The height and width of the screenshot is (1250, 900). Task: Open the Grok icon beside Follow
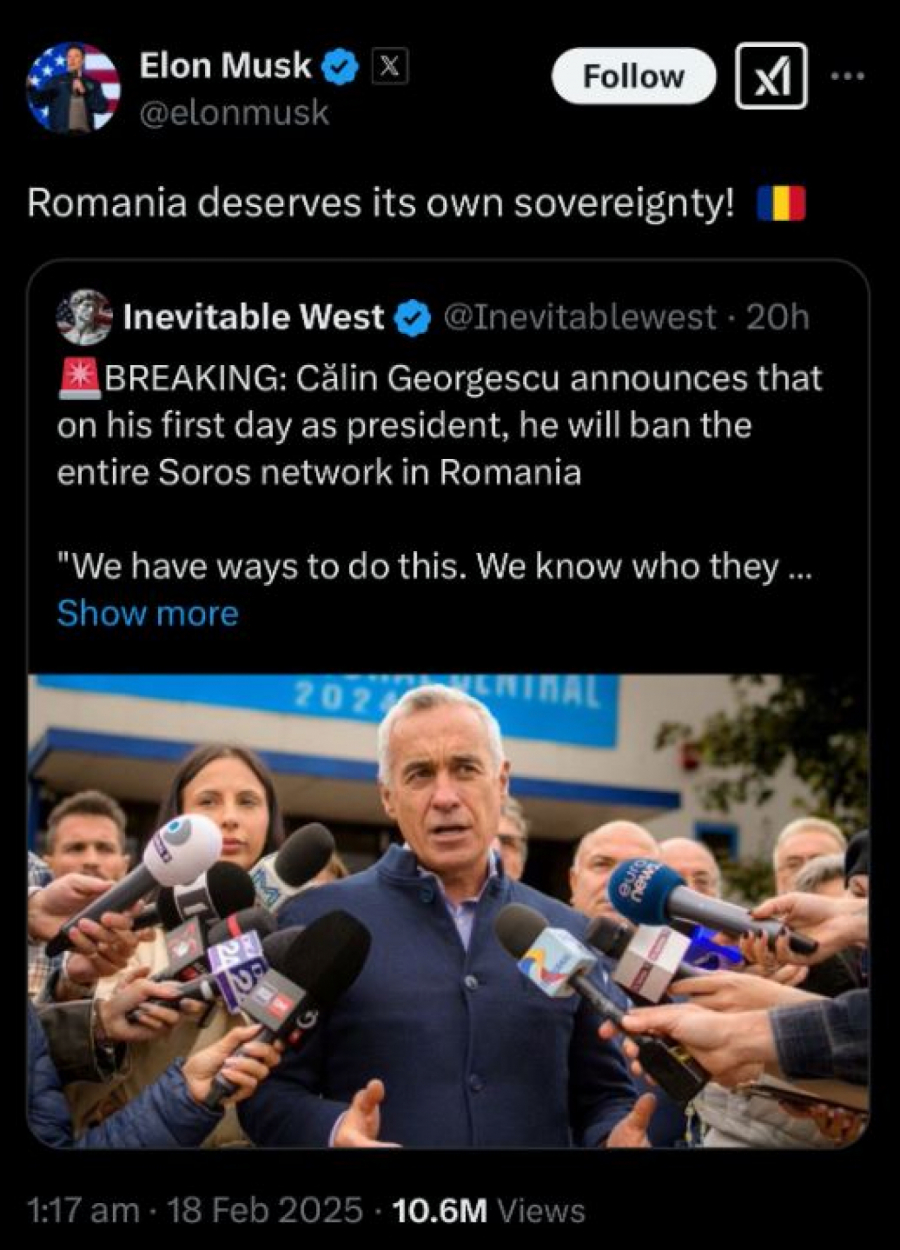771,76
